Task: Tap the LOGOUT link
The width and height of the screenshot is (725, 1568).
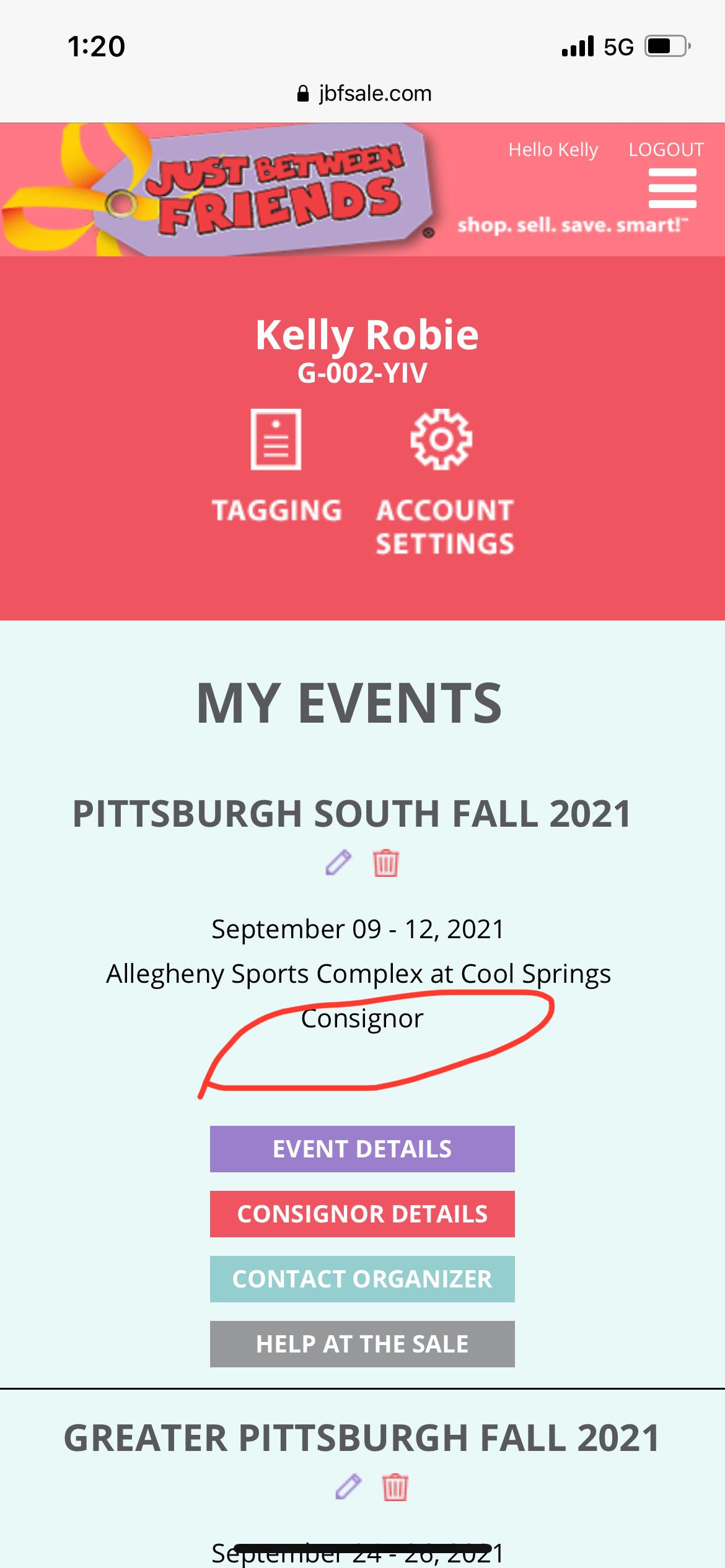Action: click(x=666, y=150)
